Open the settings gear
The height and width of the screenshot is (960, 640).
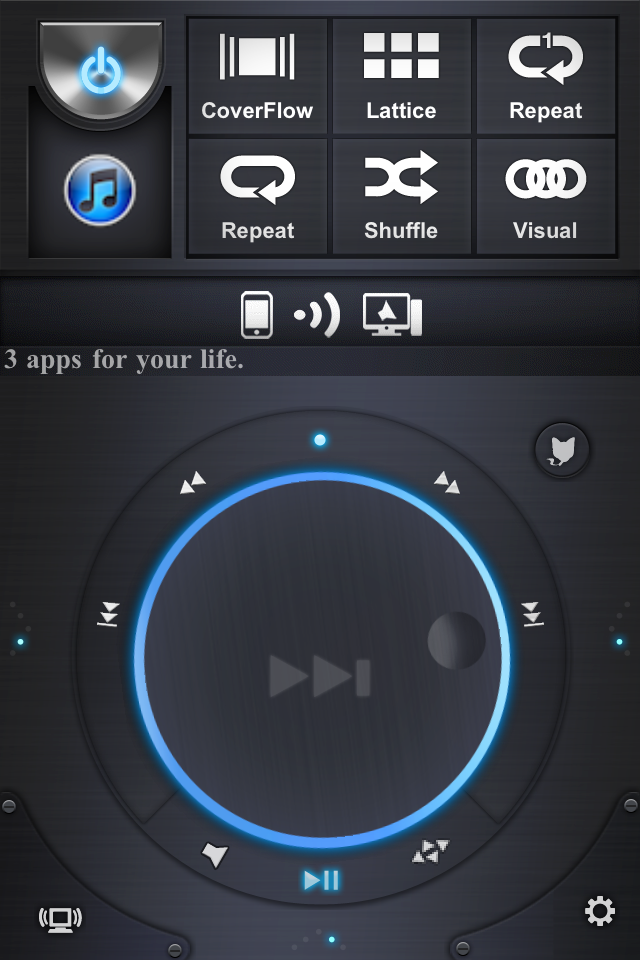click(x=600, y=911)
